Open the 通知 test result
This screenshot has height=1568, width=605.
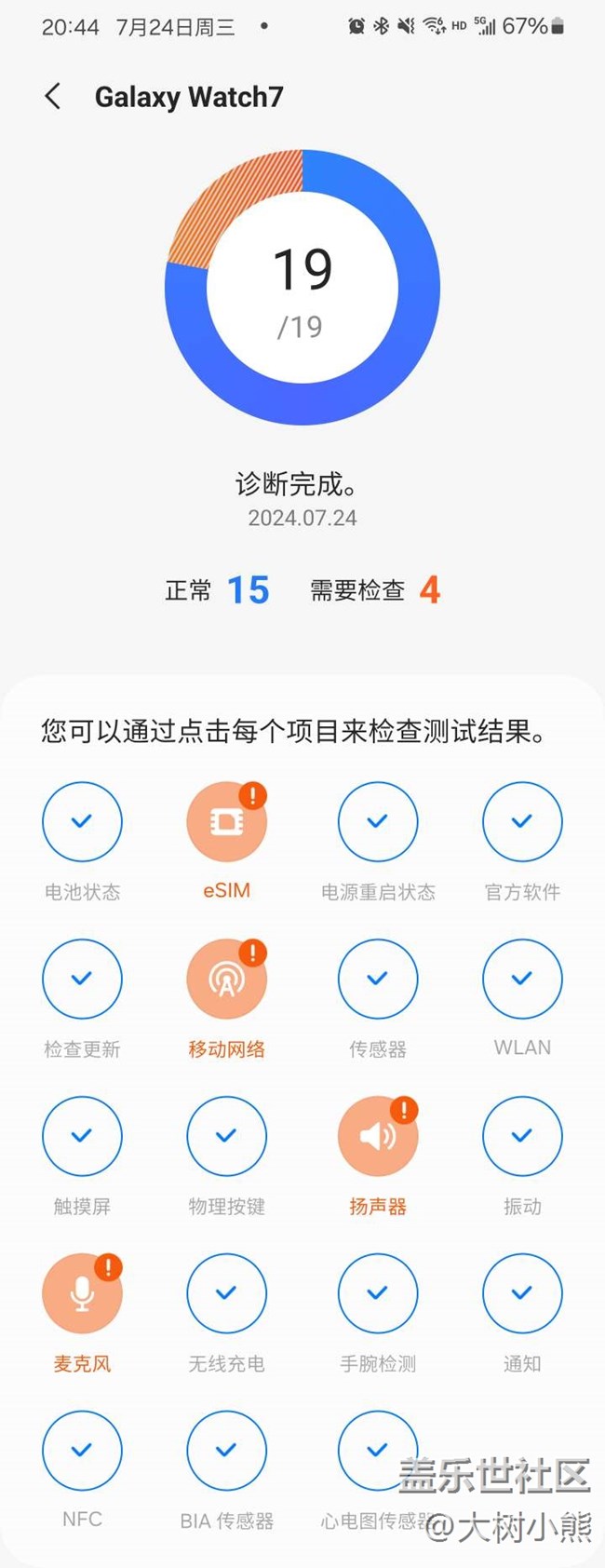[522, 1294]
